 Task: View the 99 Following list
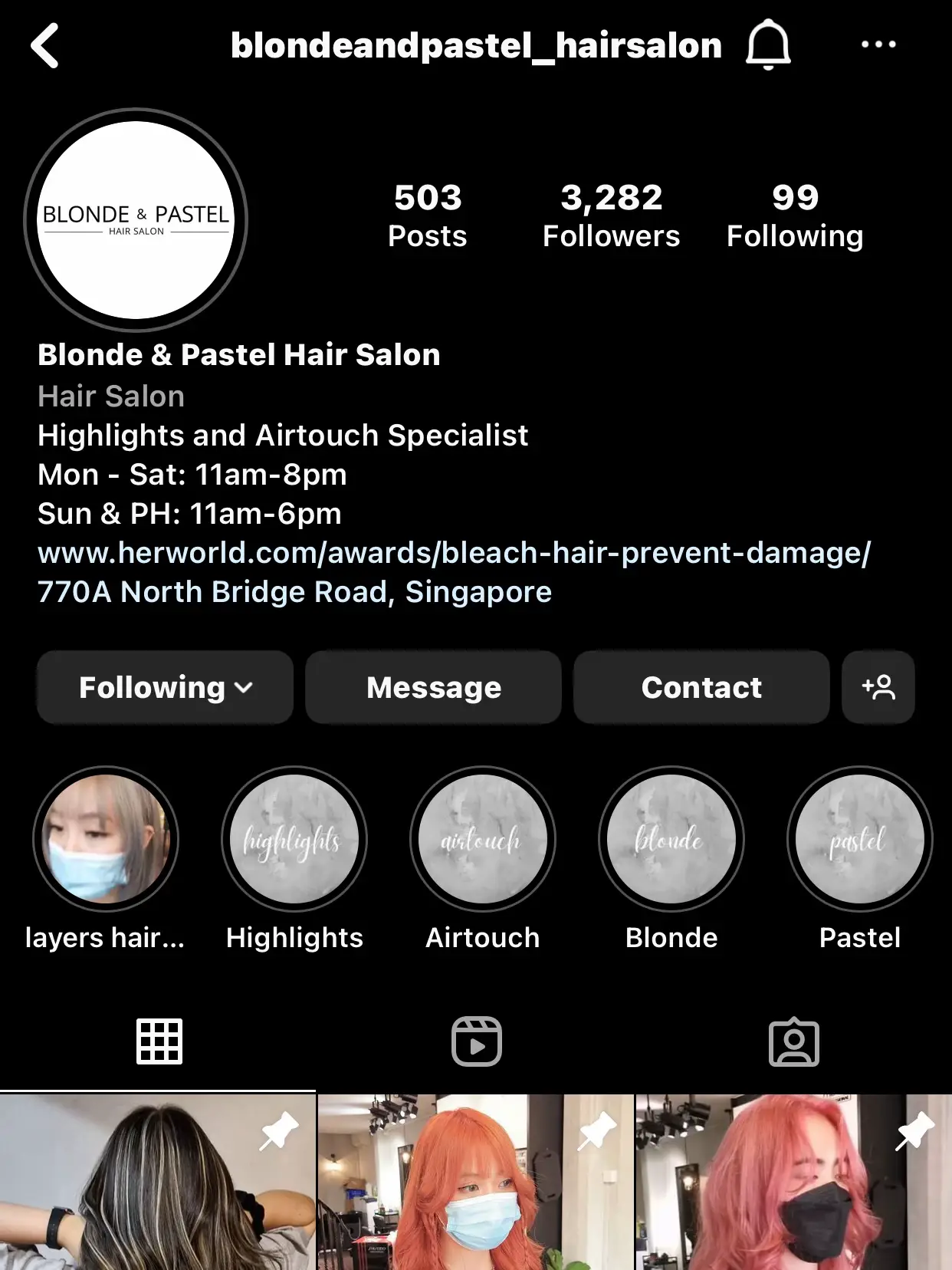click(795, 216)
